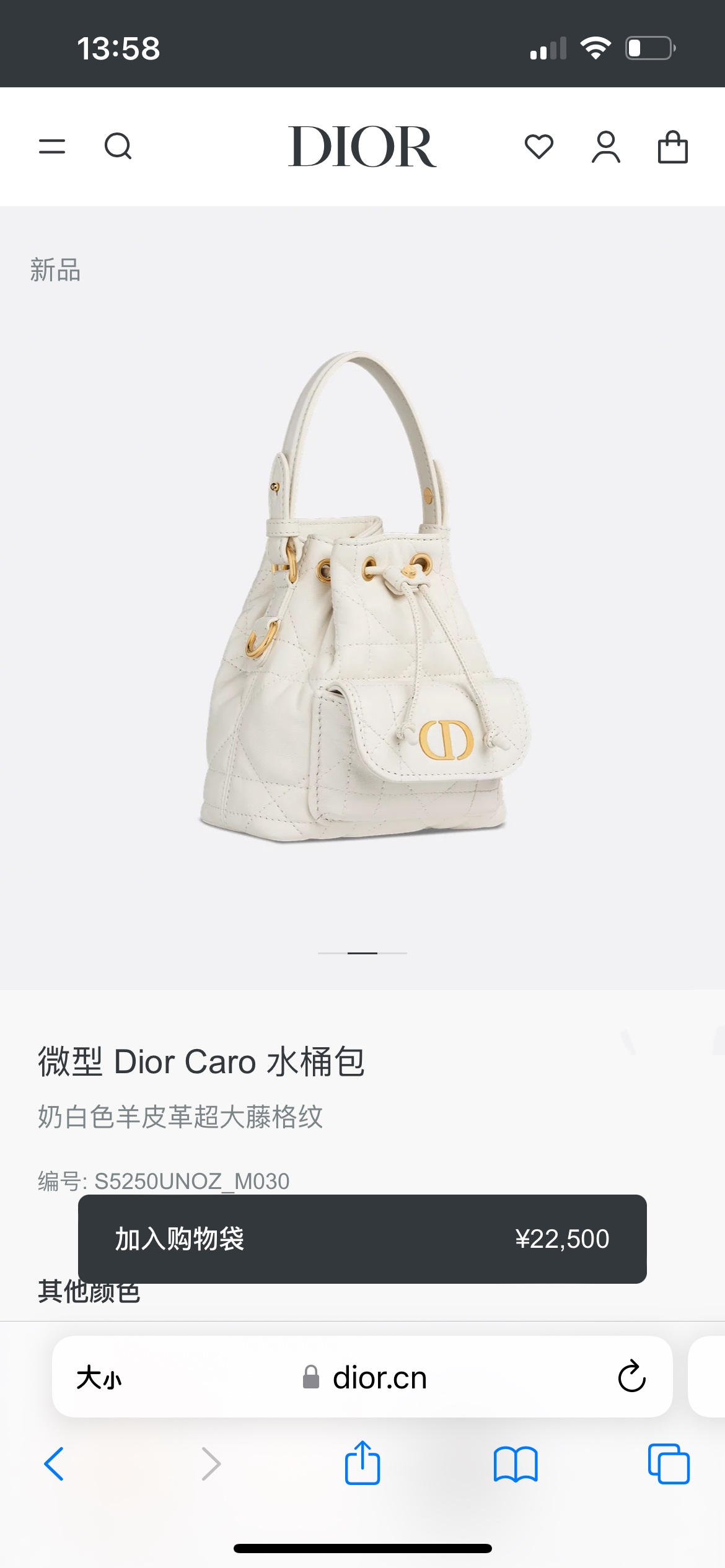Show open tabs overview
This screenshot has width=725, height=1568.
tap(669, 1464)
